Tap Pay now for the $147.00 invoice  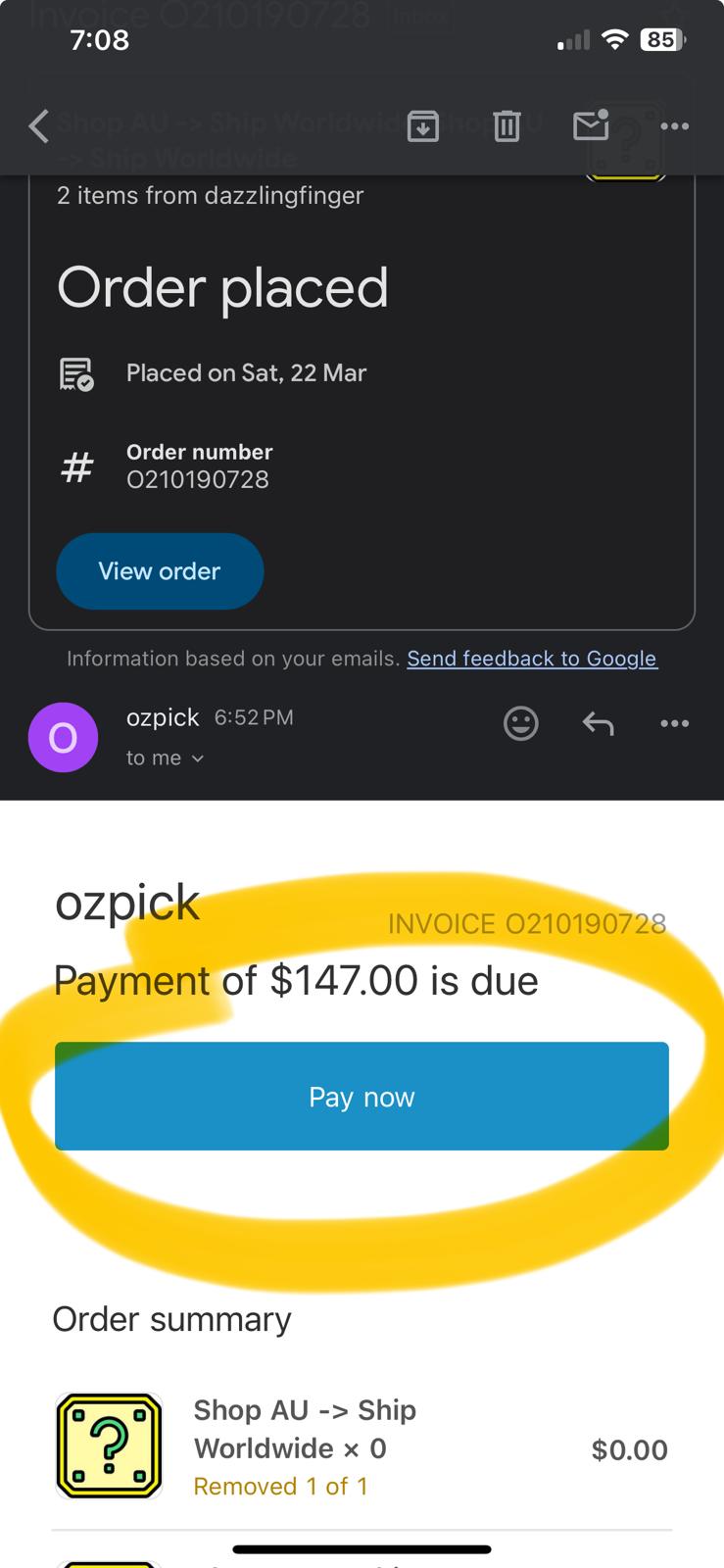pos(362,1096)
